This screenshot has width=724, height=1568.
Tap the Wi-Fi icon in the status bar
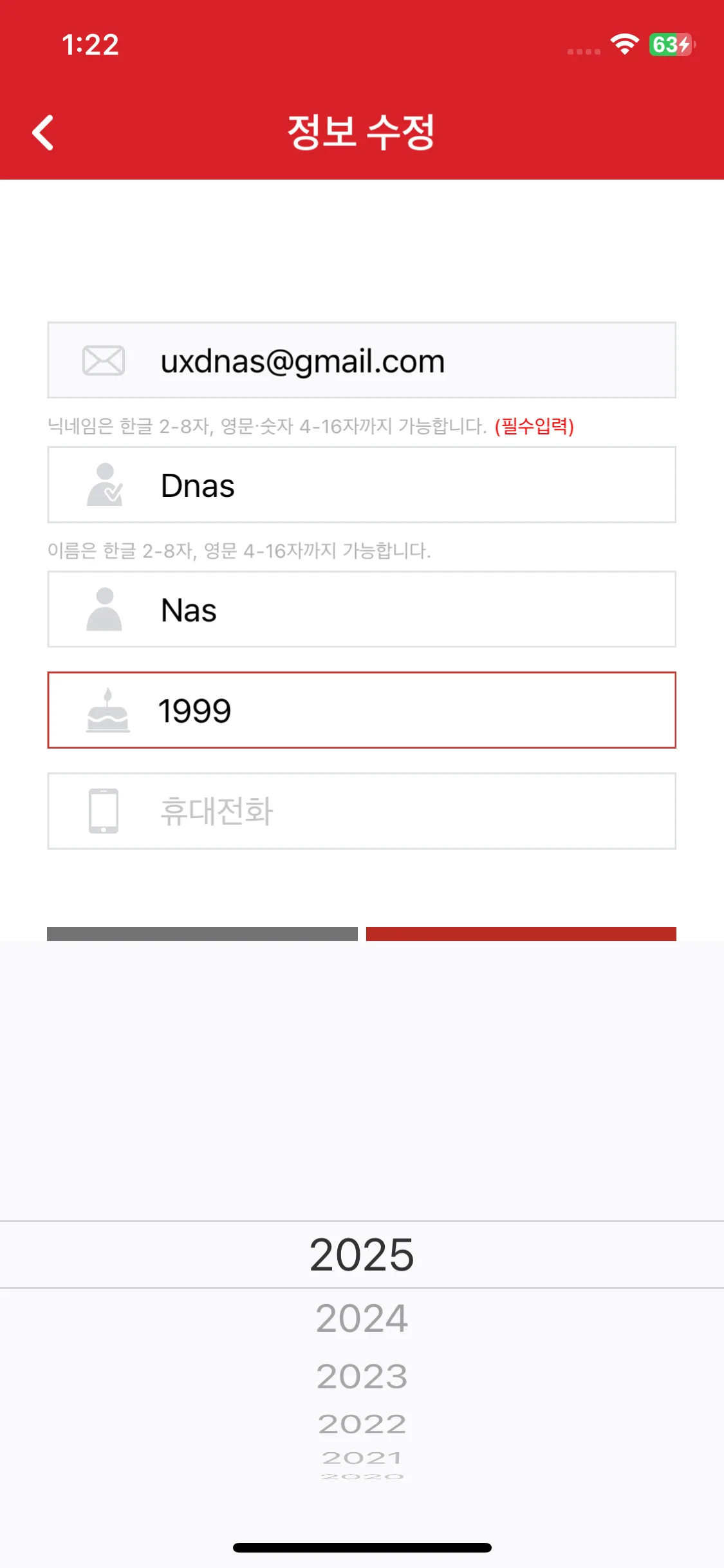coord(624,45)
